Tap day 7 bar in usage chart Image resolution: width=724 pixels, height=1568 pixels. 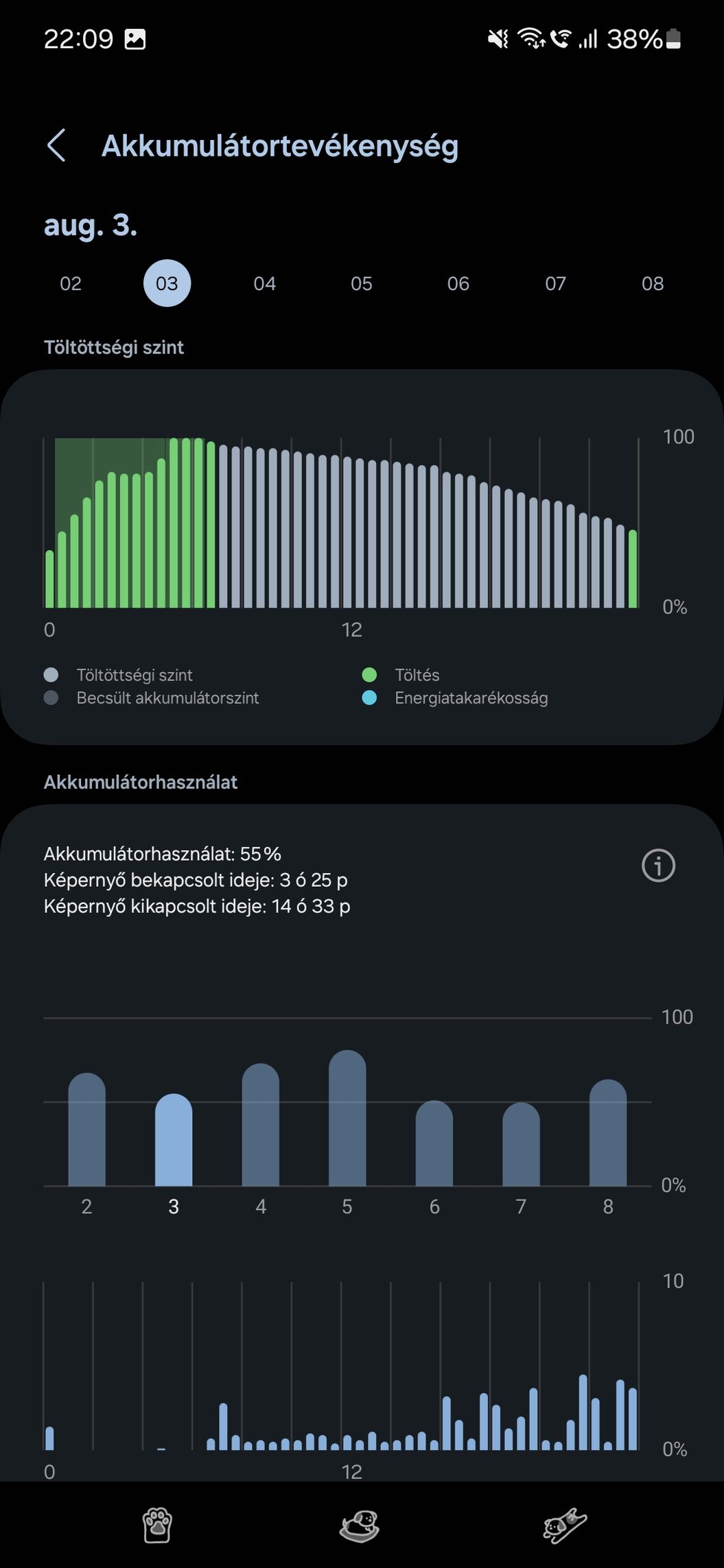(x=521, y=1145)
